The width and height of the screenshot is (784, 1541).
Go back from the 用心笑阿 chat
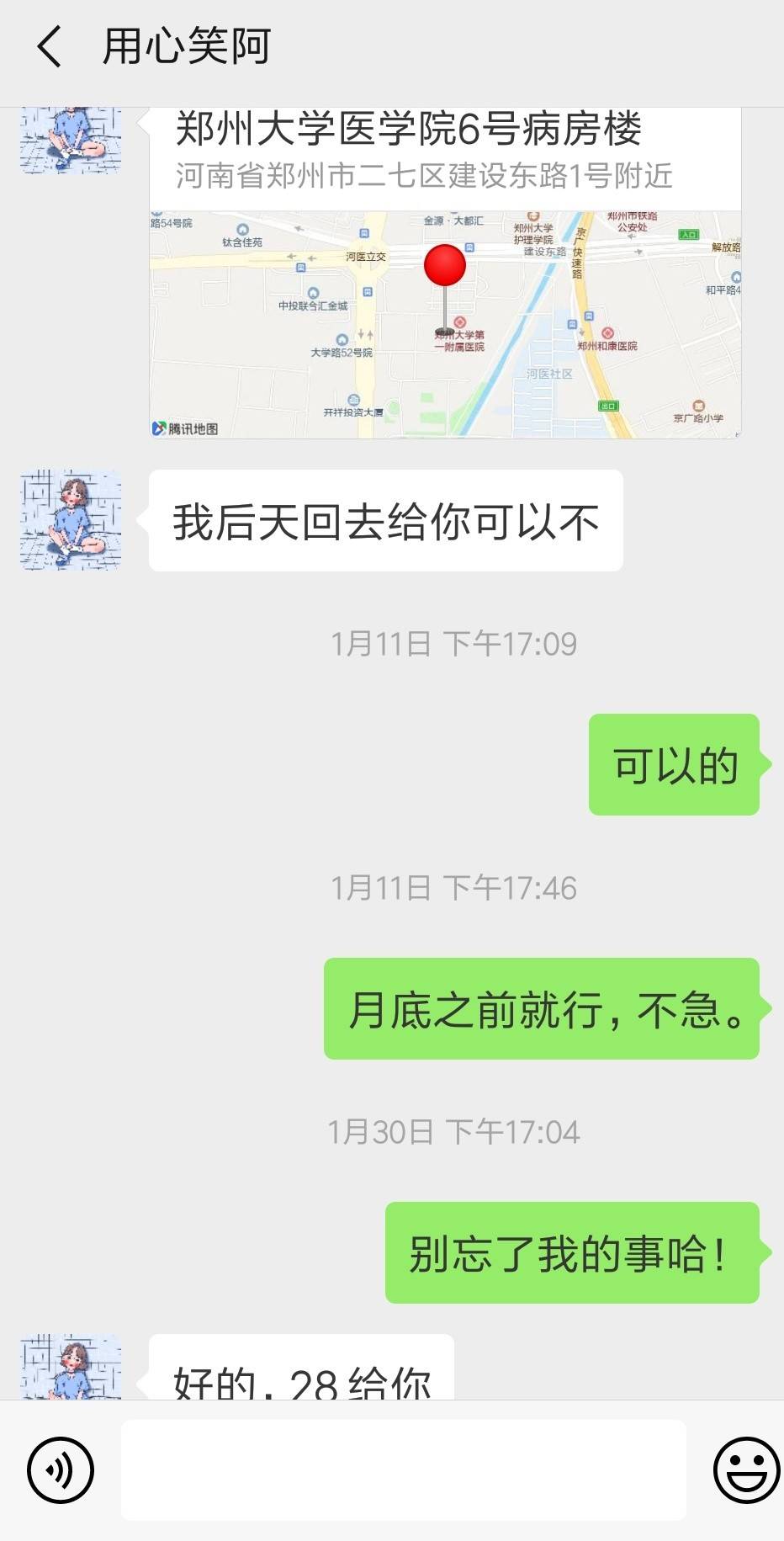point(49,46)
